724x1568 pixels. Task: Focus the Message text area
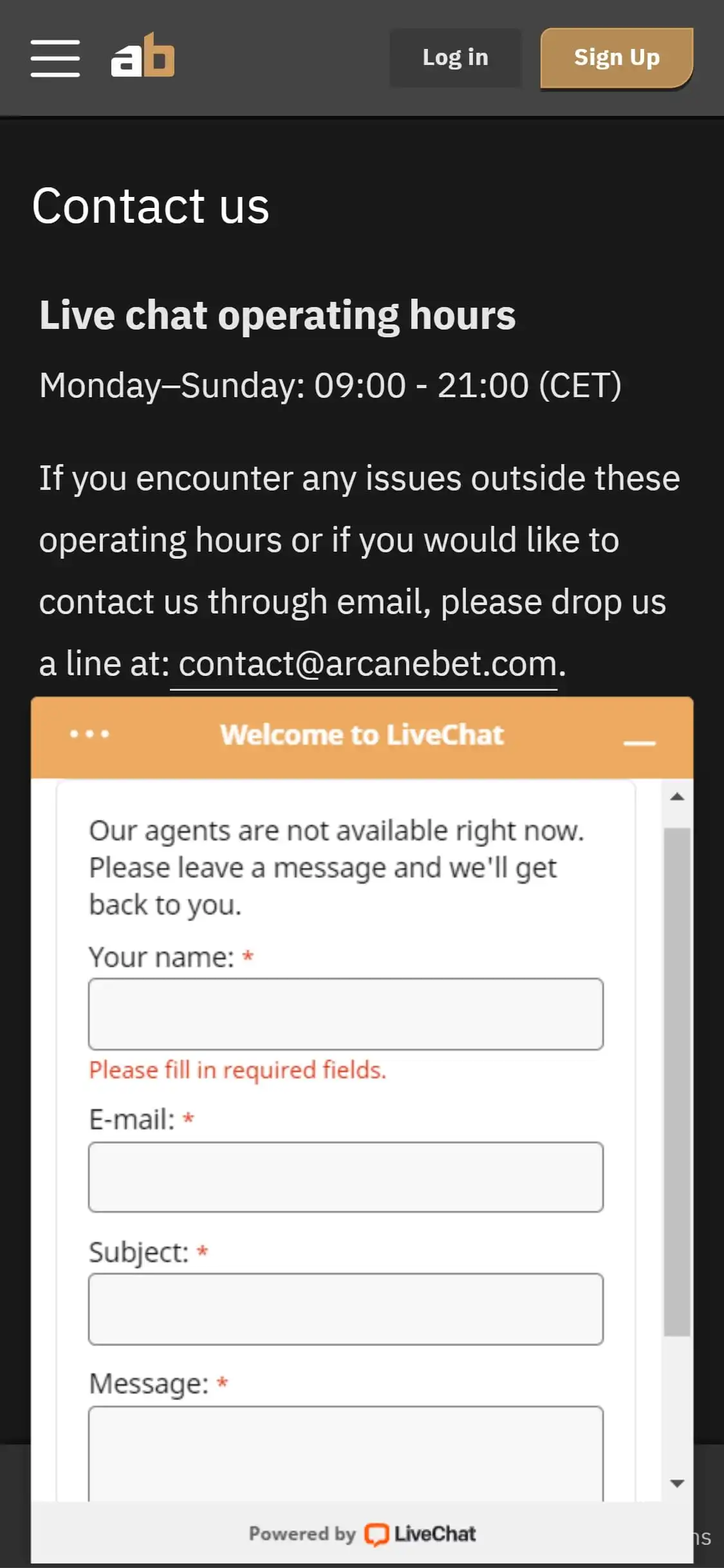(346, 1455)
